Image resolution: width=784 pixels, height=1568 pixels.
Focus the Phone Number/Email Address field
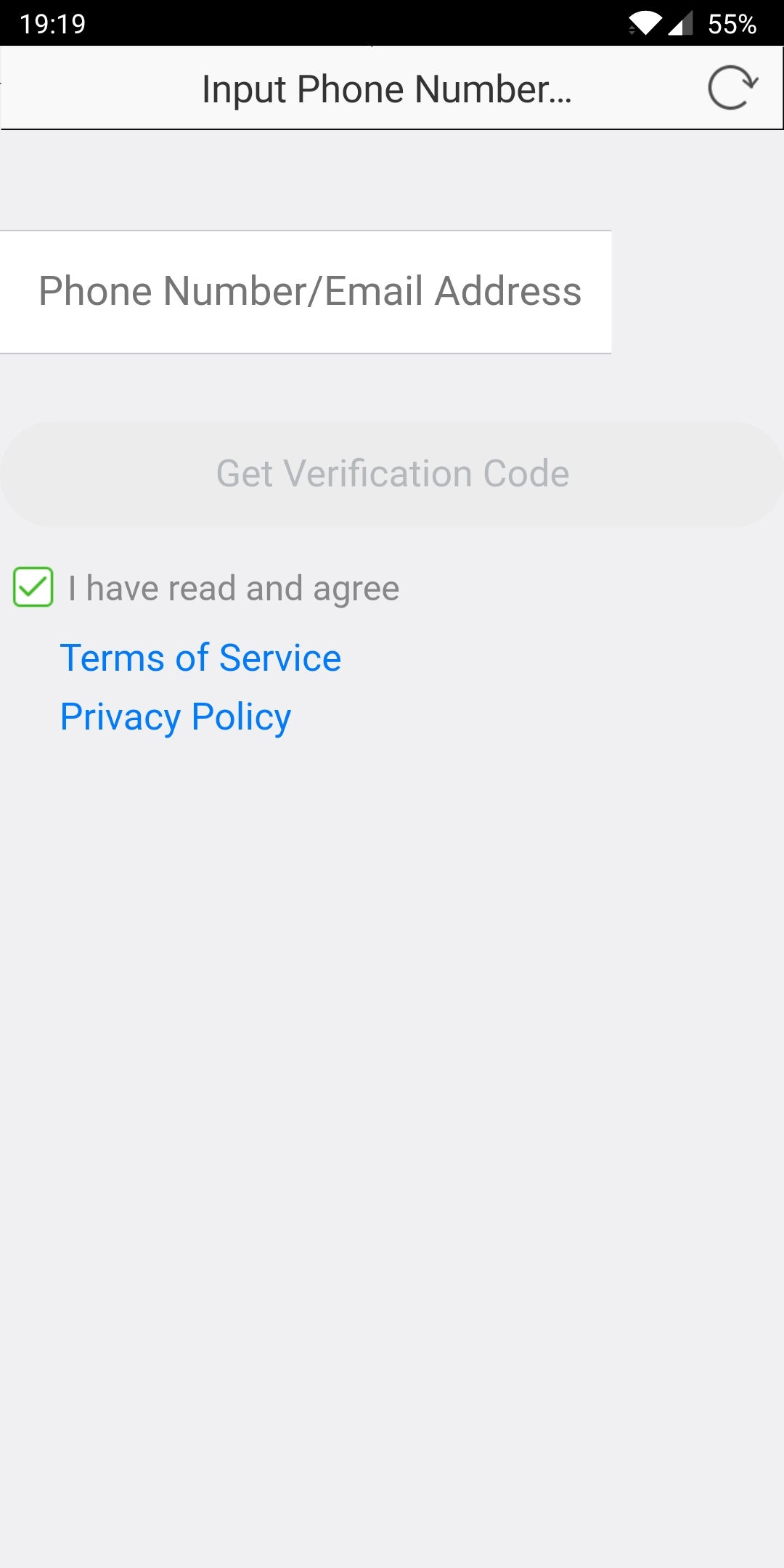pyautogui.click(x=306, y=292)
